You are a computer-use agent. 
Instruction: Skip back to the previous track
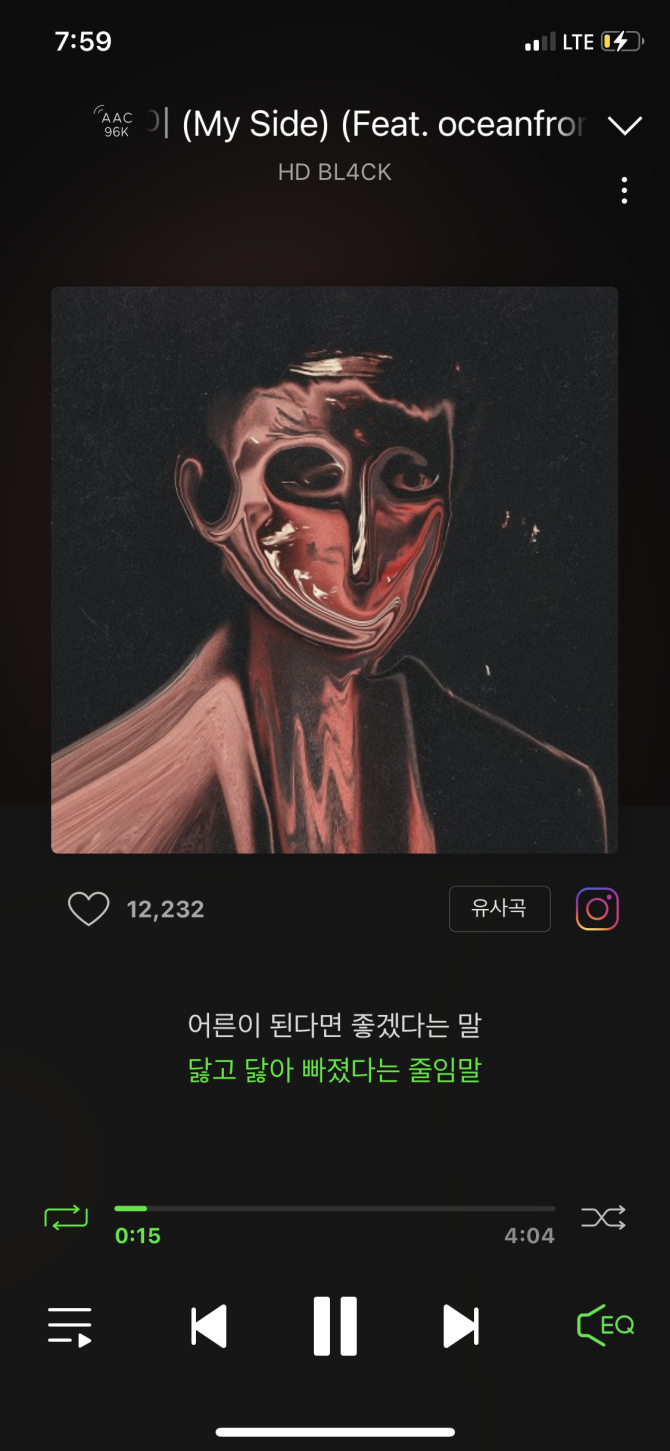[209, 1326]
